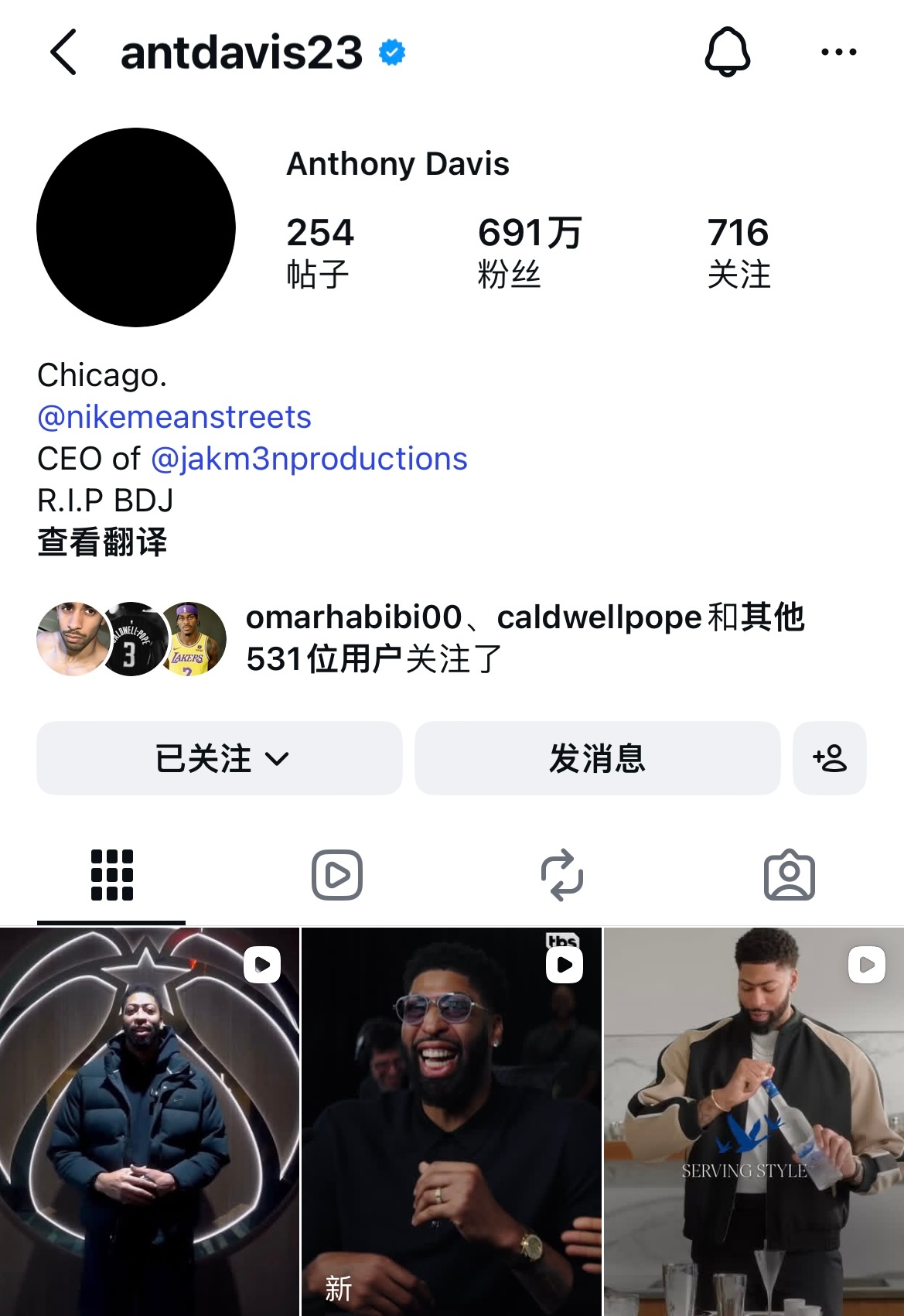This screenshot has width=904, height=1316.
Task: Open the Reels tab icon
Action: pyautogui.click(x=337, y=875)
